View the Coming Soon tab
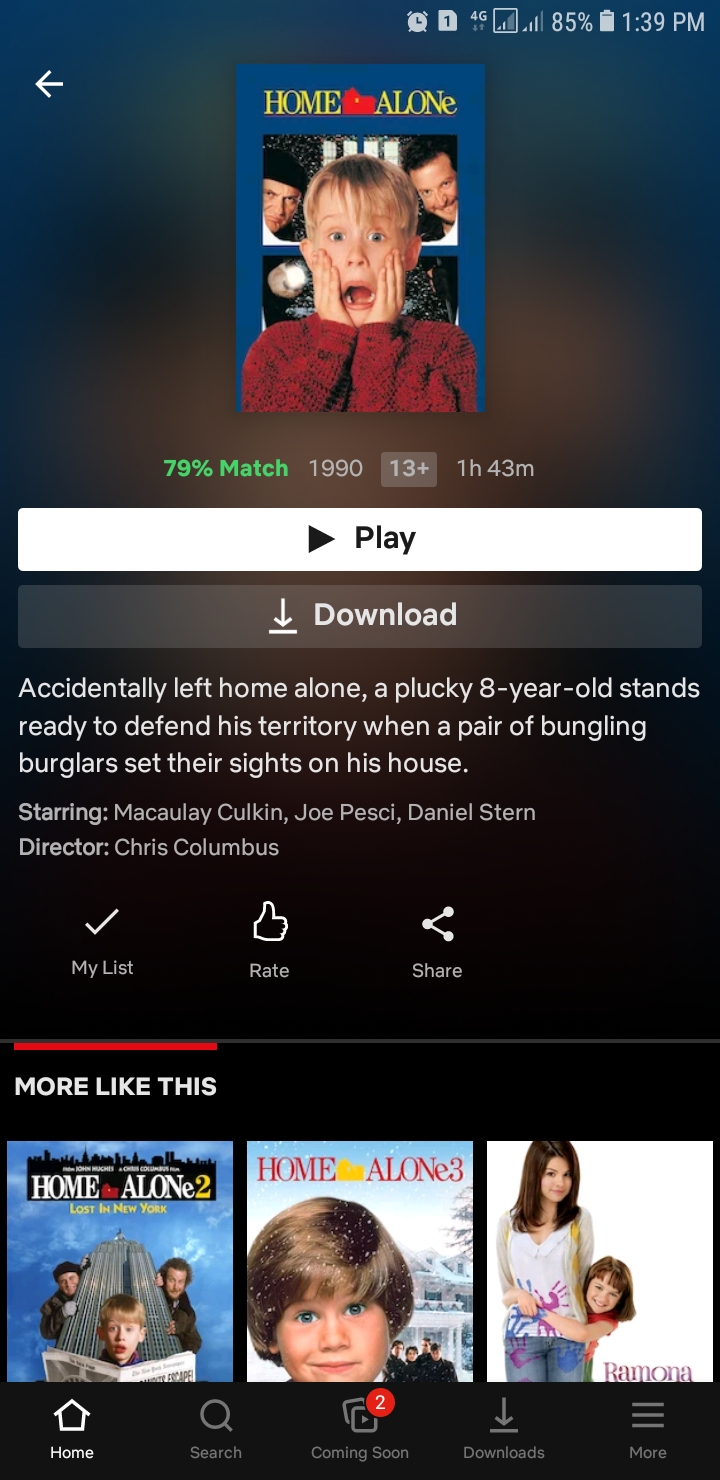Image resolution: width=720 pixels, height=1480 pixels. point(360,1430)
